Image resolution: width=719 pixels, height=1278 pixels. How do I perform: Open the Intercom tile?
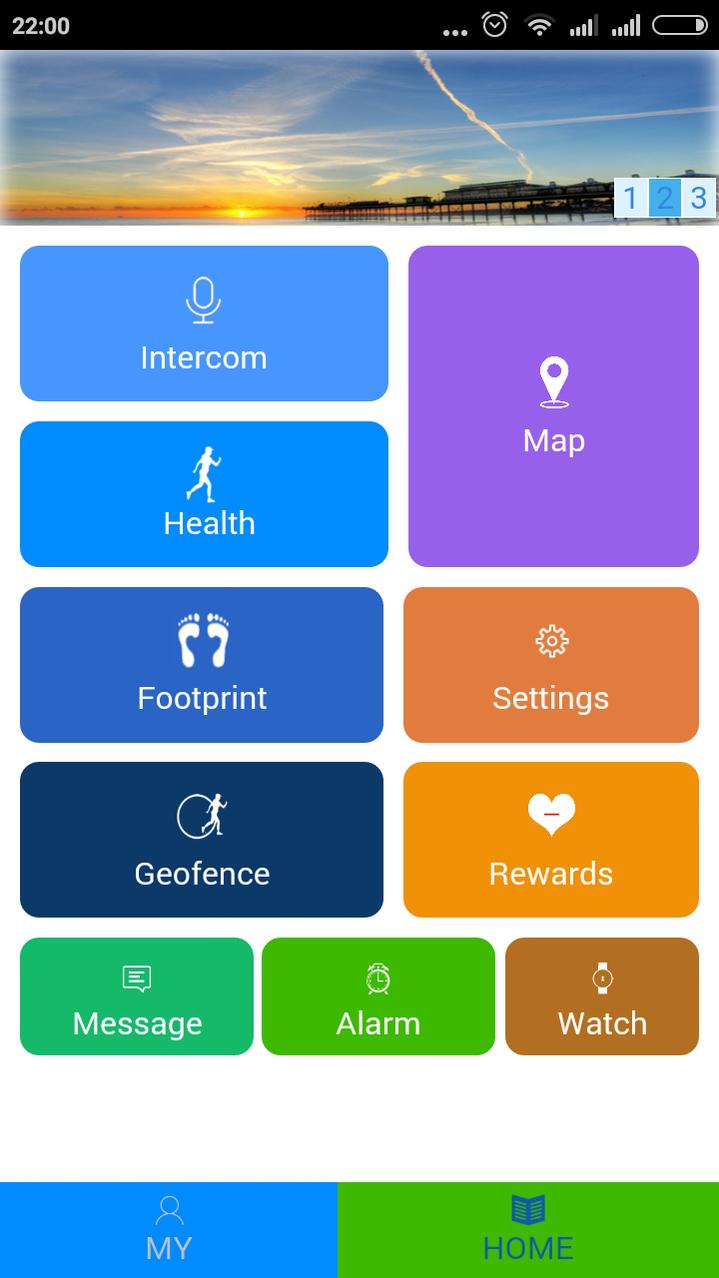coord(204,323)
